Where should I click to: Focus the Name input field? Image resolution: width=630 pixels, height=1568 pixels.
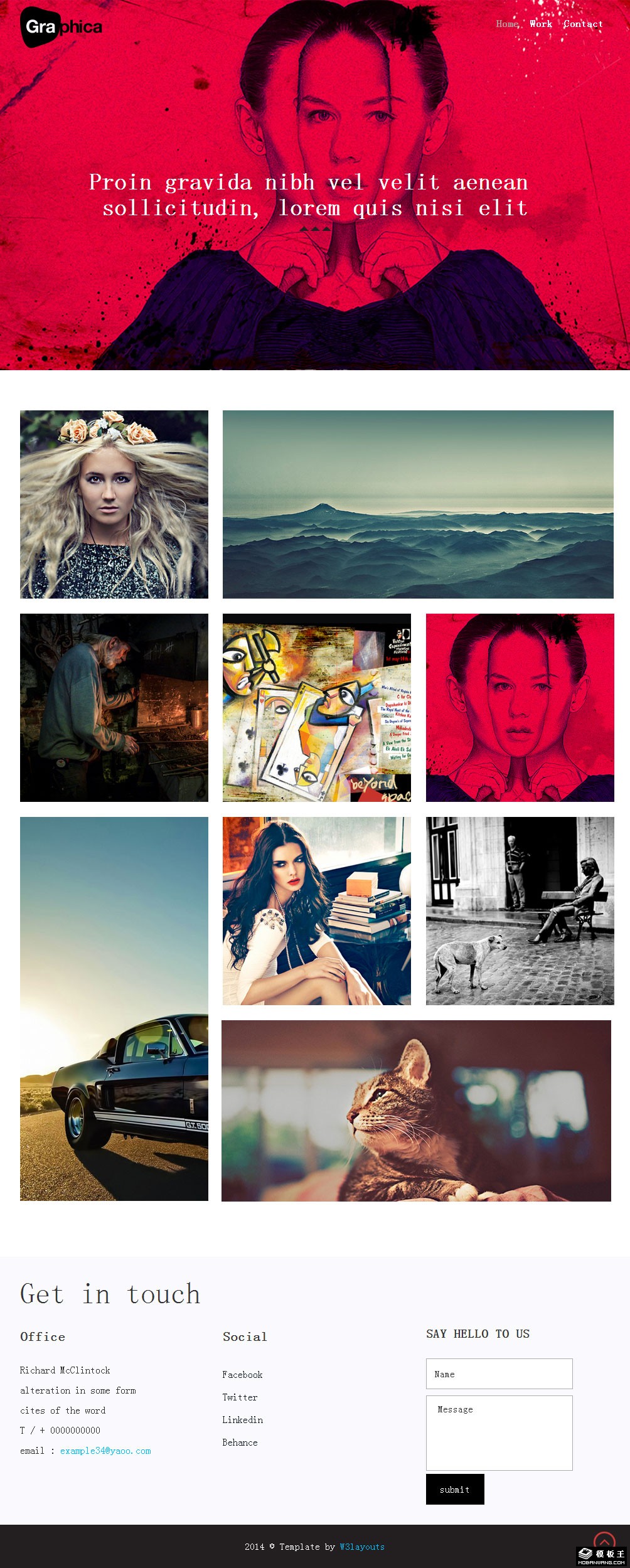499,1373
